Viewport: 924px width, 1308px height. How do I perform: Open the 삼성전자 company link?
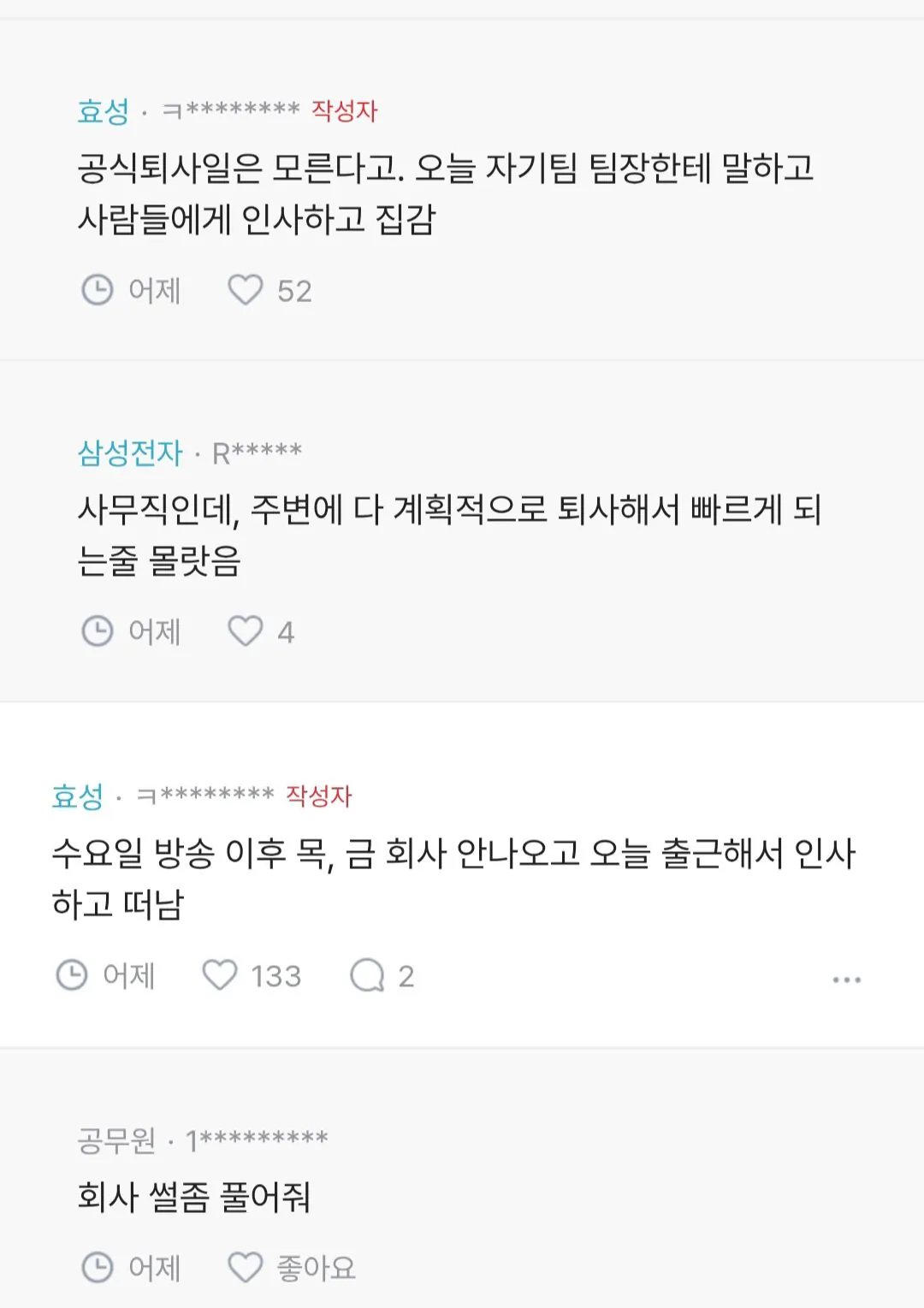click(x=130, y=452)
